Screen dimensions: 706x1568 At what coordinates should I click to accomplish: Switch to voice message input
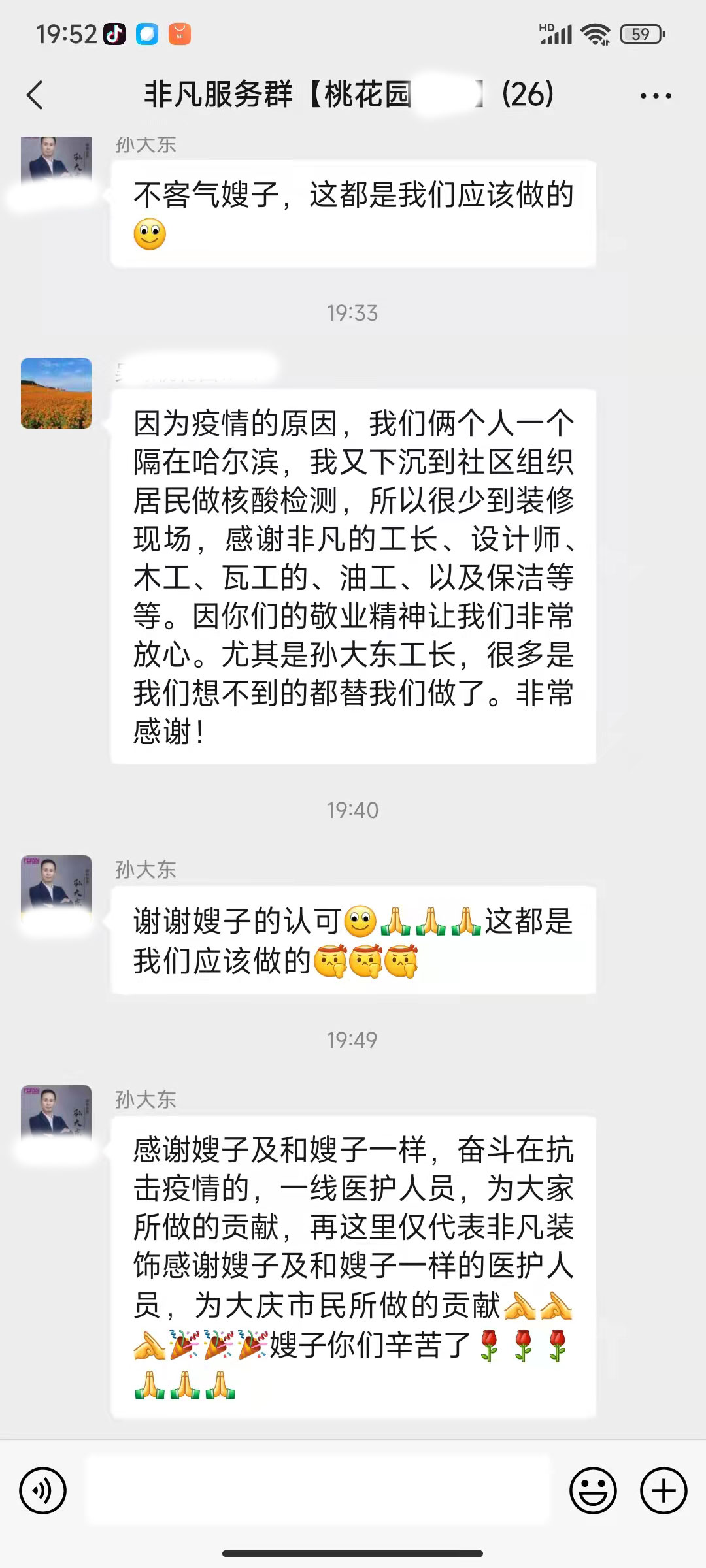click(43, 1490)
